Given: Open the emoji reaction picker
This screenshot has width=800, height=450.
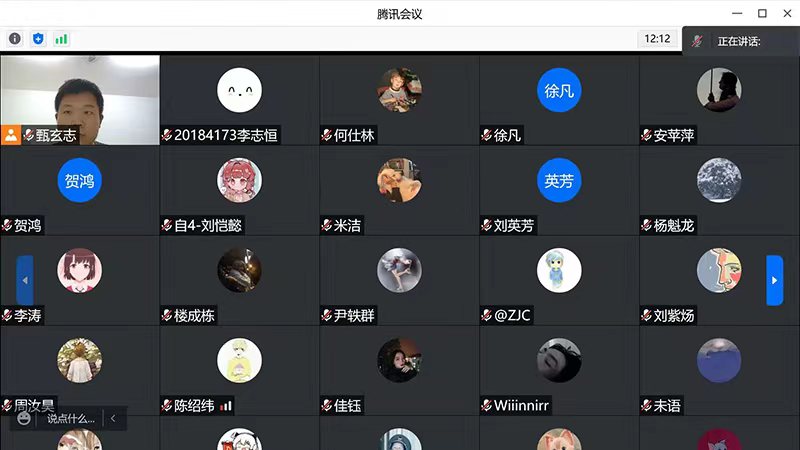Looking at the screenshot, I should (25, 419).
